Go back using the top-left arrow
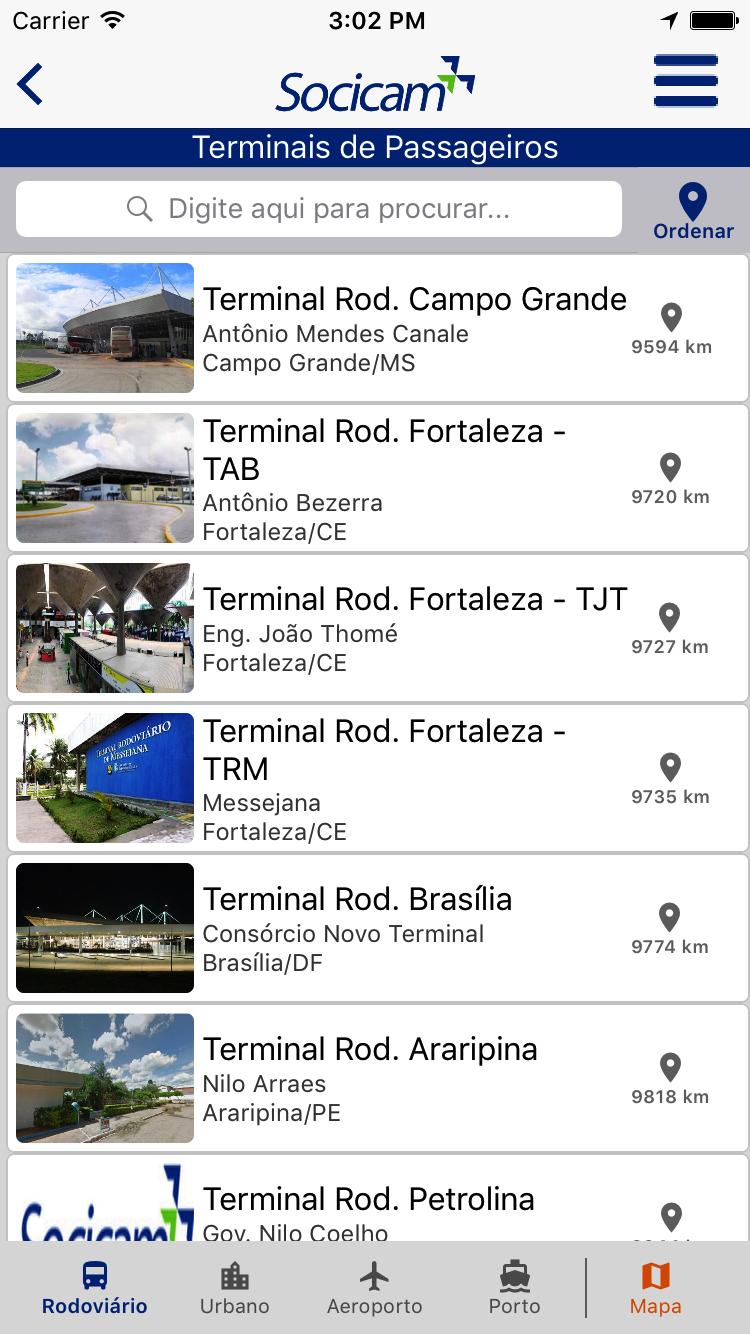The height and width of the screenshot is (1334, 750). click(x=31, y=84)
